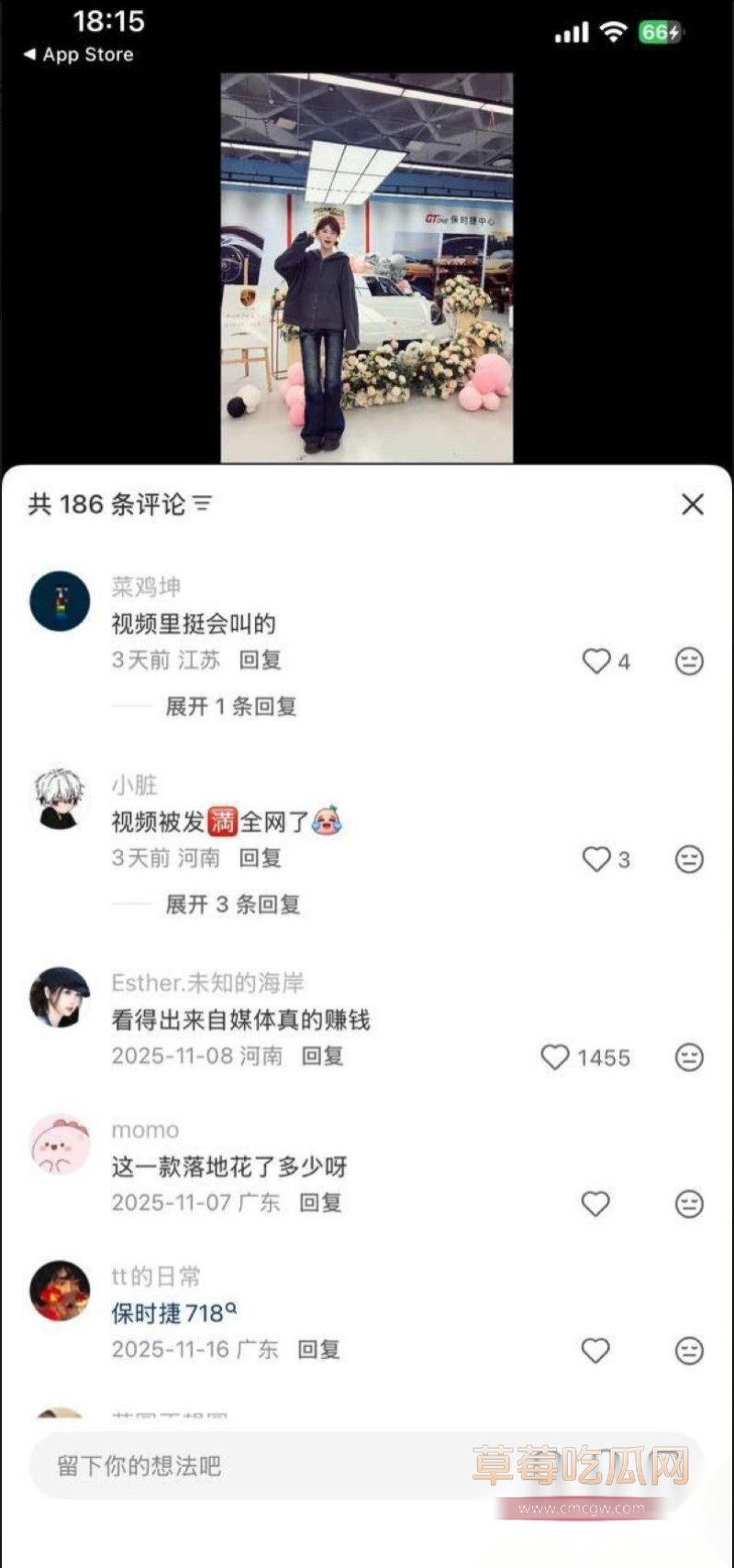Like momo's comment
The width and height of the screenshot is (734, 1568).
point(595,1204)
